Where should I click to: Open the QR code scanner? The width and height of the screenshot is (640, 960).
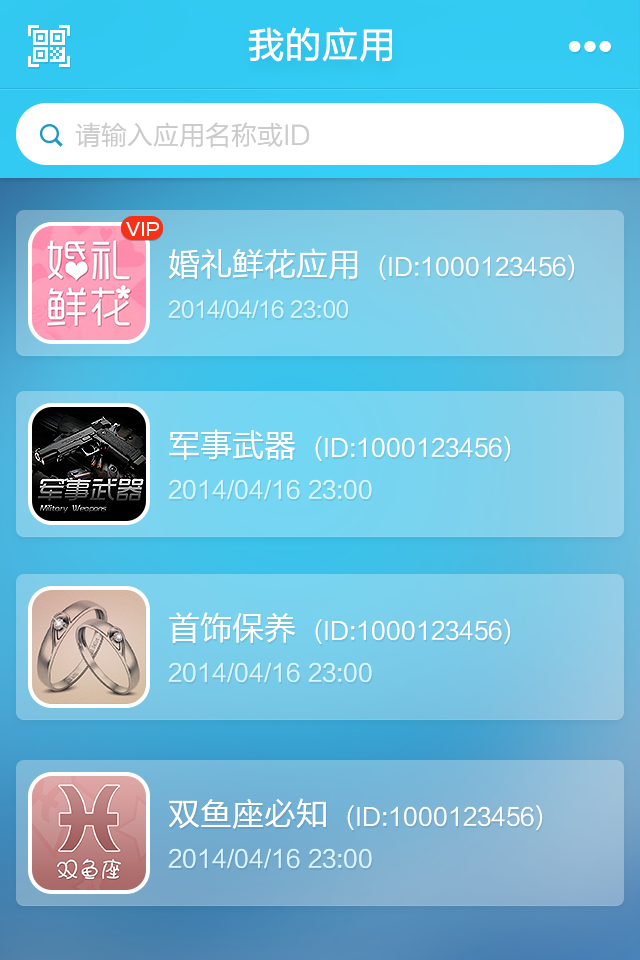click(49, 46)
